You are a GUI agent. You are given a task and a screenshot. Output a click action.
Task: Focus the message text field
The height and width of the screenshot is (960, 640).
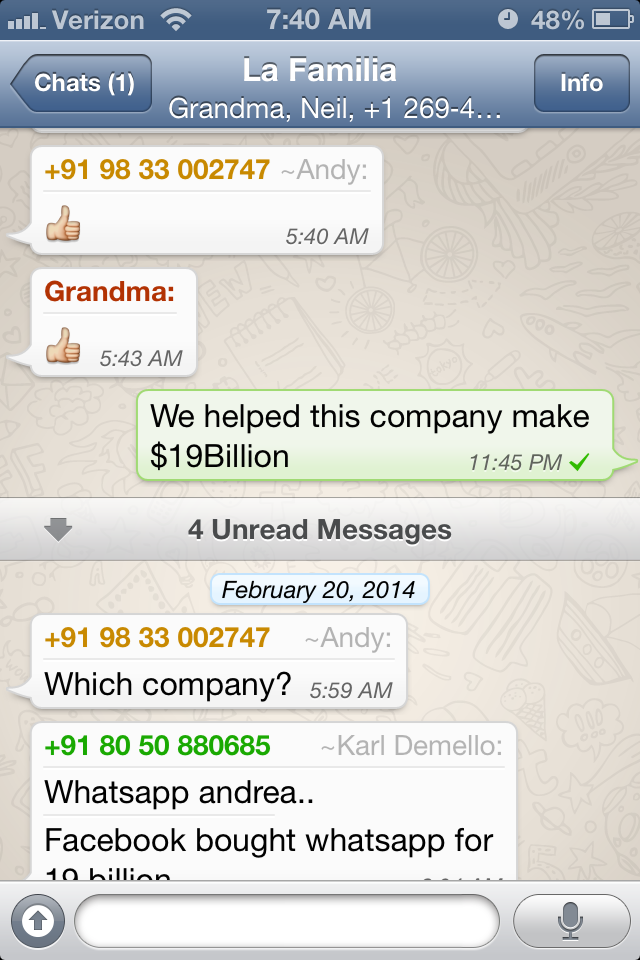click(x=286, y=920)
